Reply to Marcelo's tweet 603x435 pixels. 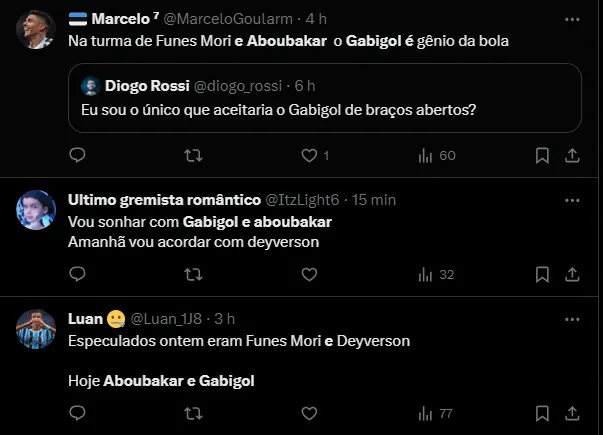pos(78,155)
